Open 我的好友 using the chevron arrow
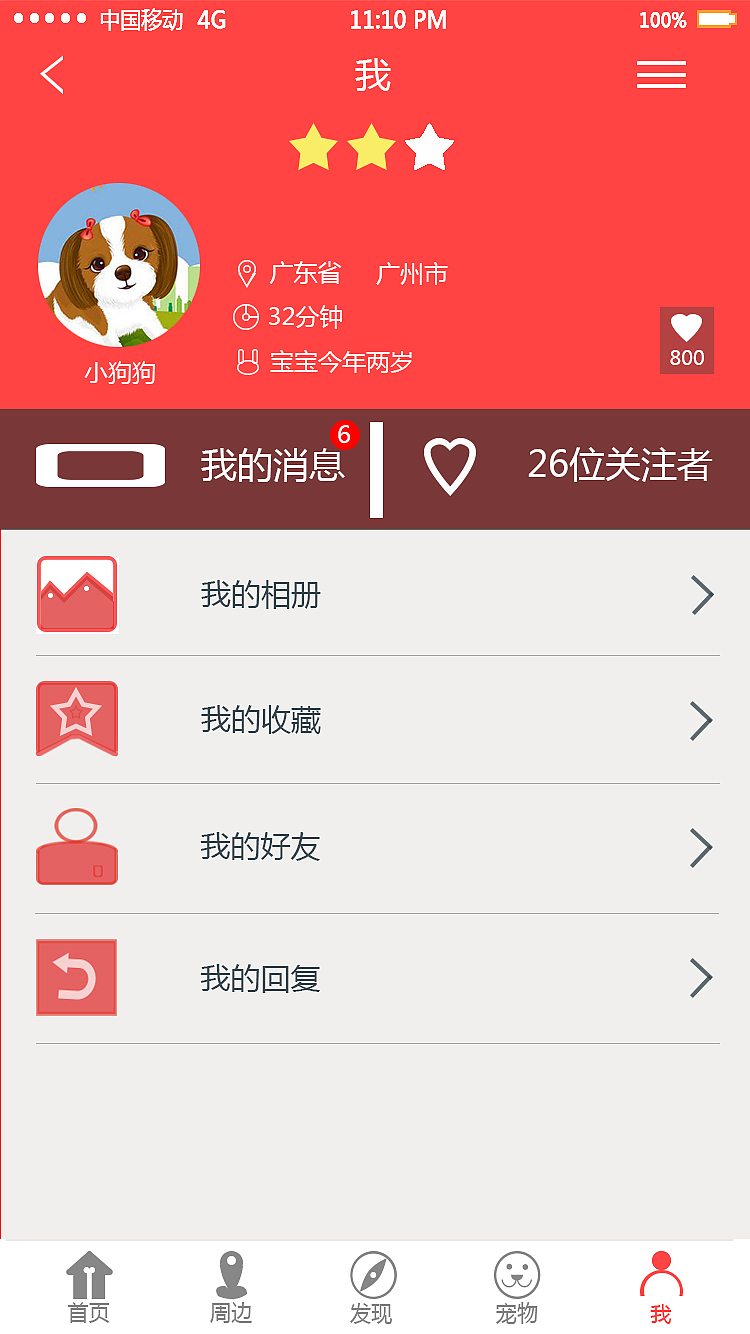Viewport: 750px width, 1334px height. point(703,848)
